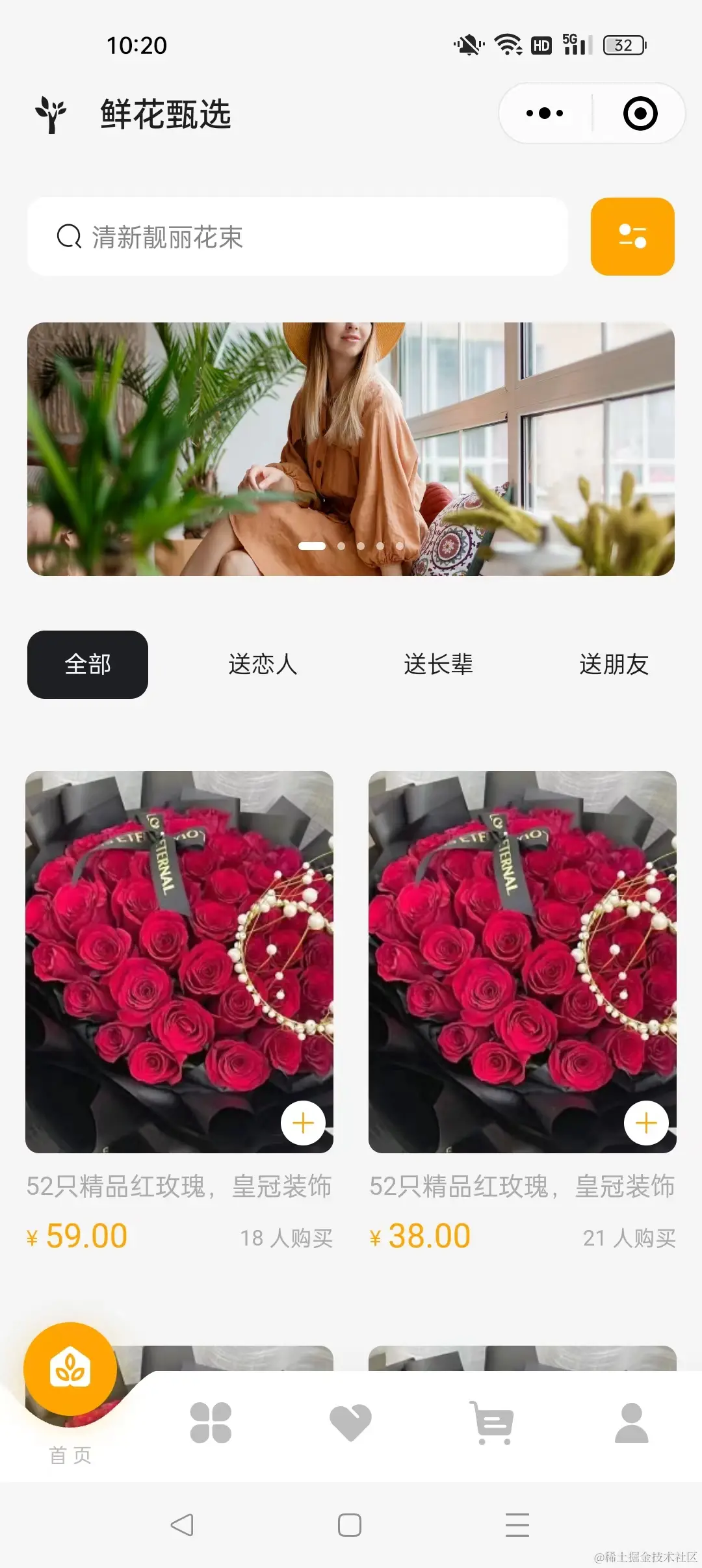Open recent apps from navigation bar
Image resolution: width=702 pixels, height=1568 pixels.
pos(517,1524)
